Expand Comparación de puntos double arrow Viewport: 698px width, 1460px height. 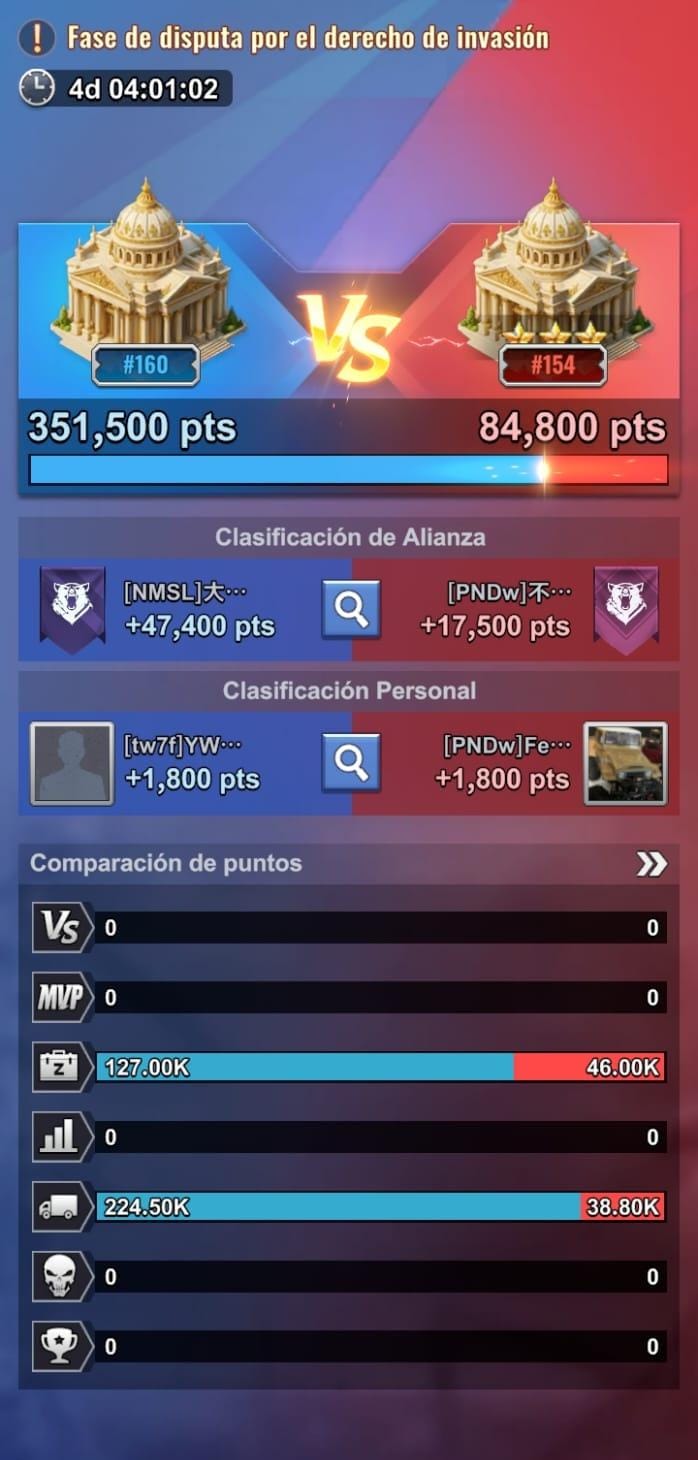[x=651, y=864]
